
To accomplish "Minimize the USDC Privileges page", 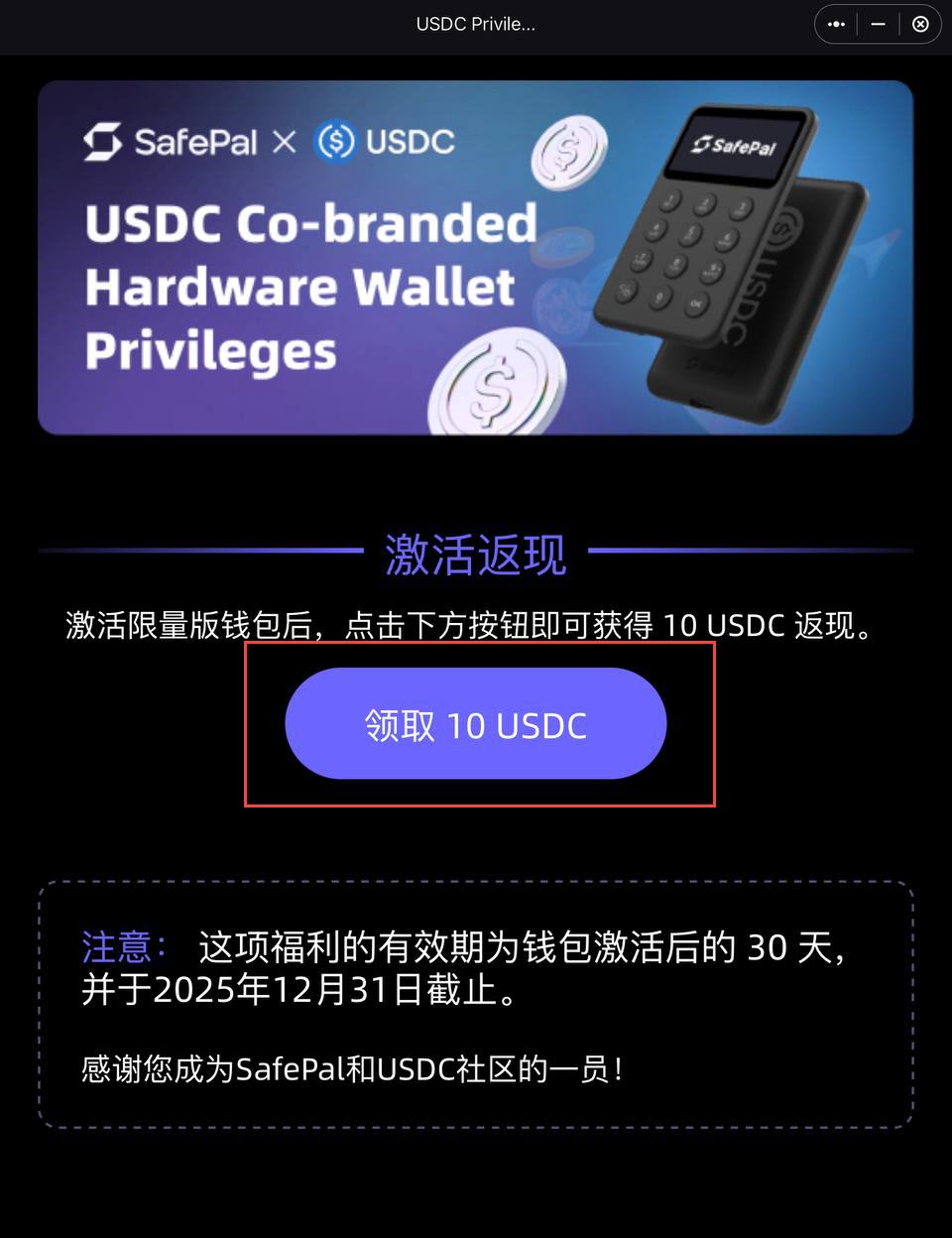I will coord(878,24).
